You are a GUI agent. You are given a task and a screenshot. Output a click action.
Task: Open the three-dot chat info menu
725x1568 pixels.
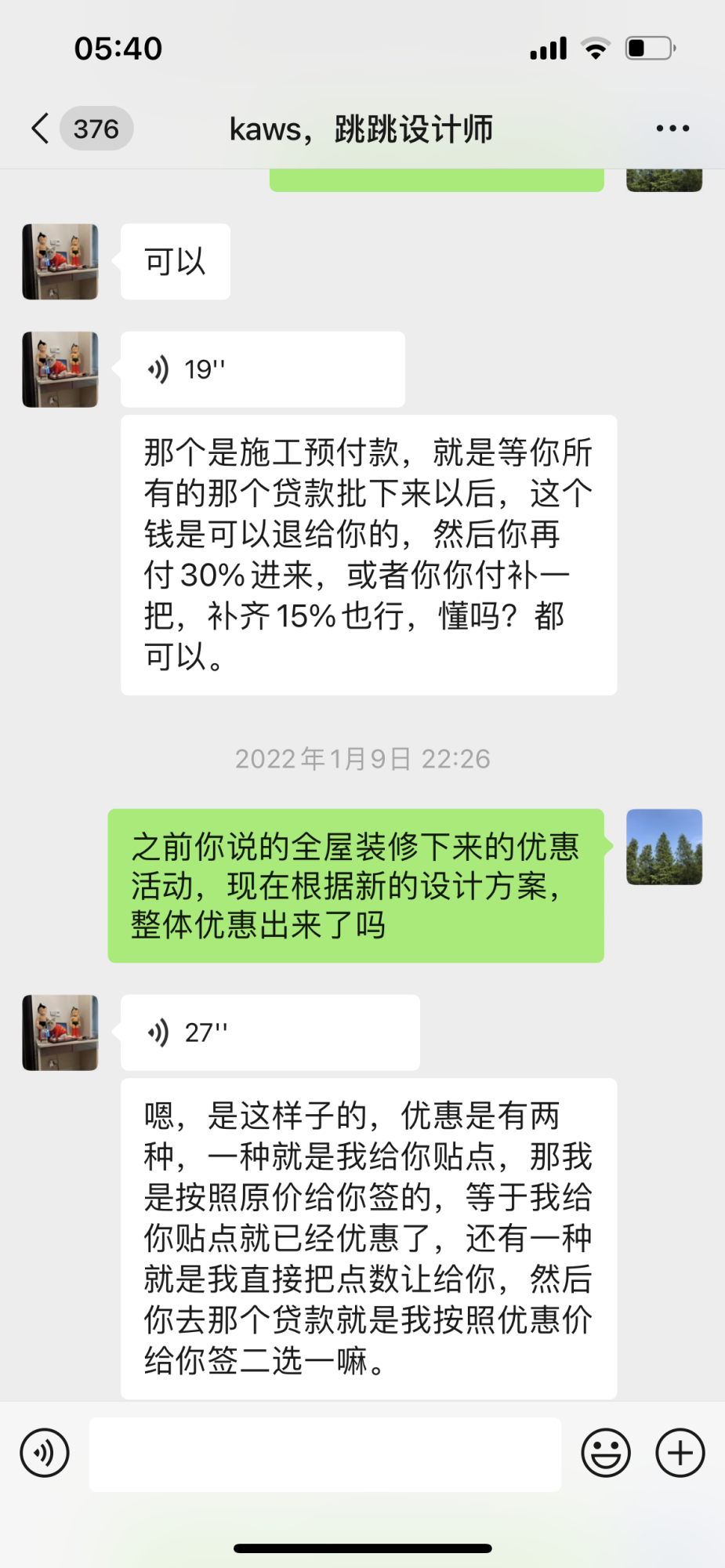pos(672,129)
